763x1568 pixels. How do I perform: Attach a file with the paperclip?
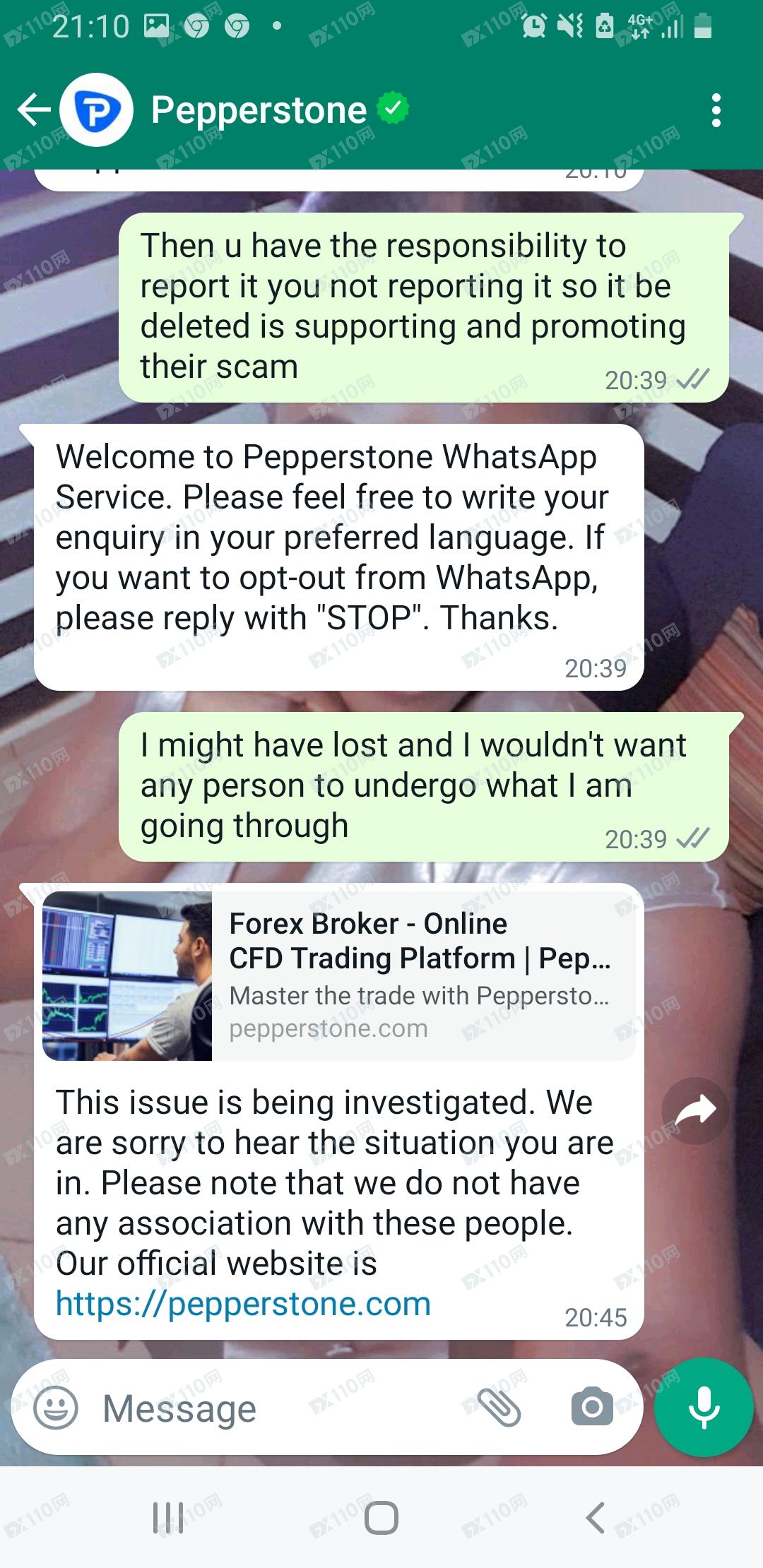click(499, 1408)
